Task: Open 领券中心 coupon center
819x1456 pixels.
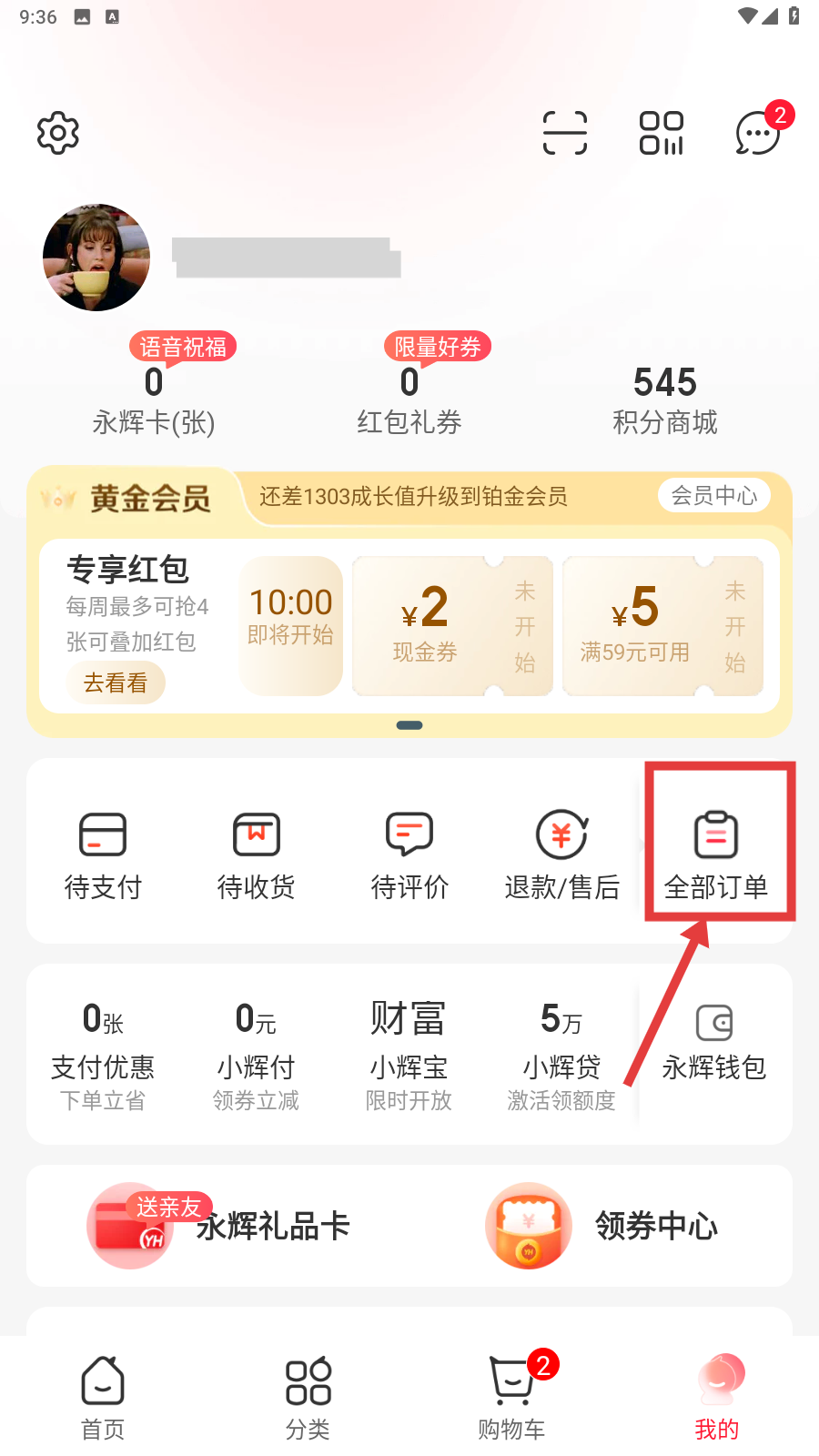Action: point(601,1226)
